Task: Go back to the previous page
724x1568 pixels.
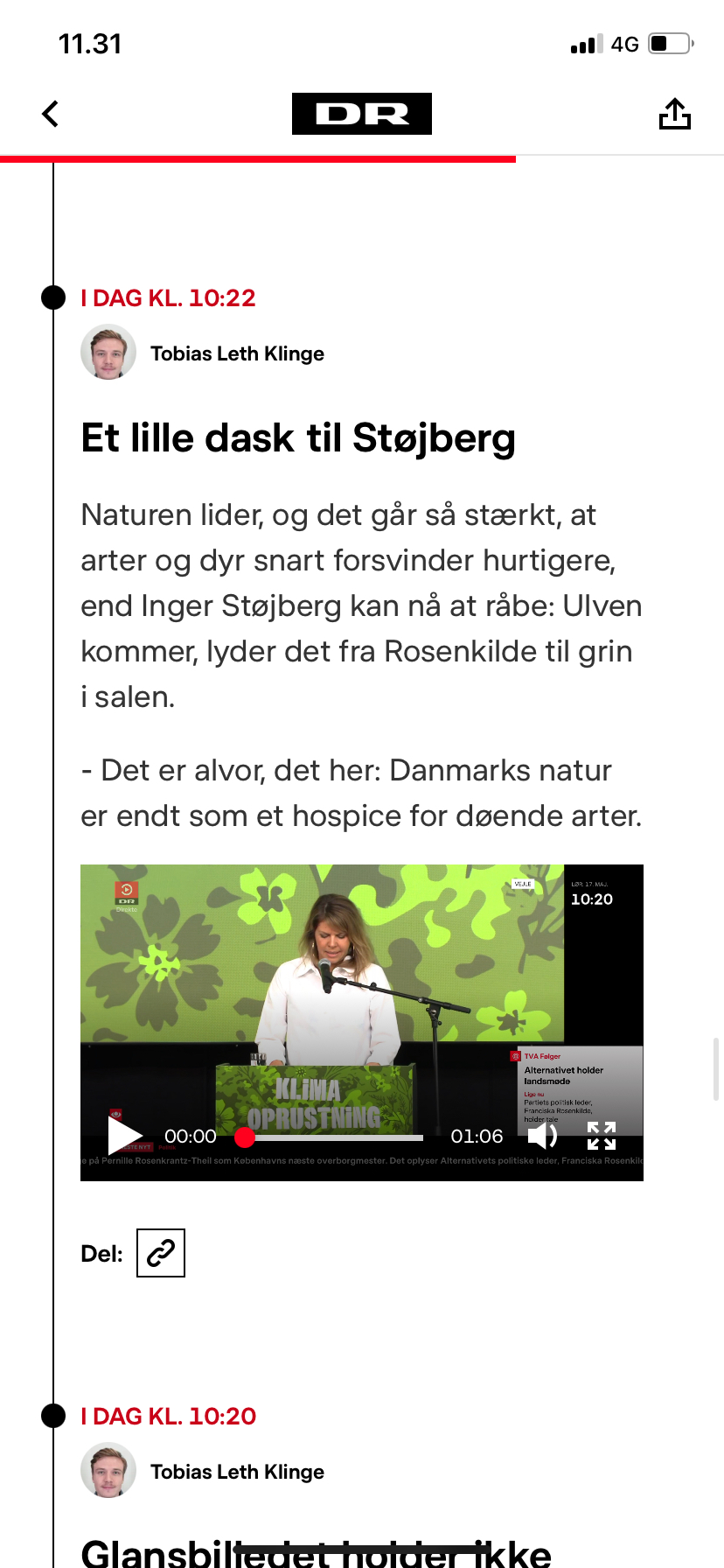Action: (51, 114)
